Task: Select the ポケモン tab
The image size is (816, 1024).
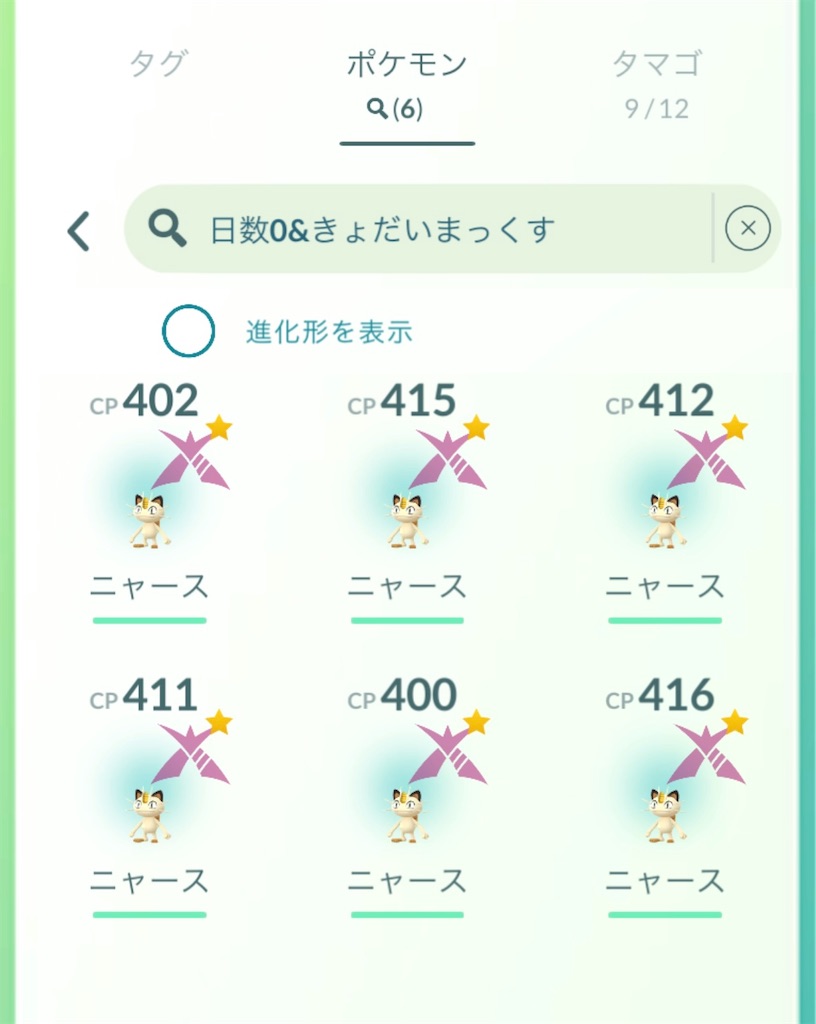Action: click(407, 82)
